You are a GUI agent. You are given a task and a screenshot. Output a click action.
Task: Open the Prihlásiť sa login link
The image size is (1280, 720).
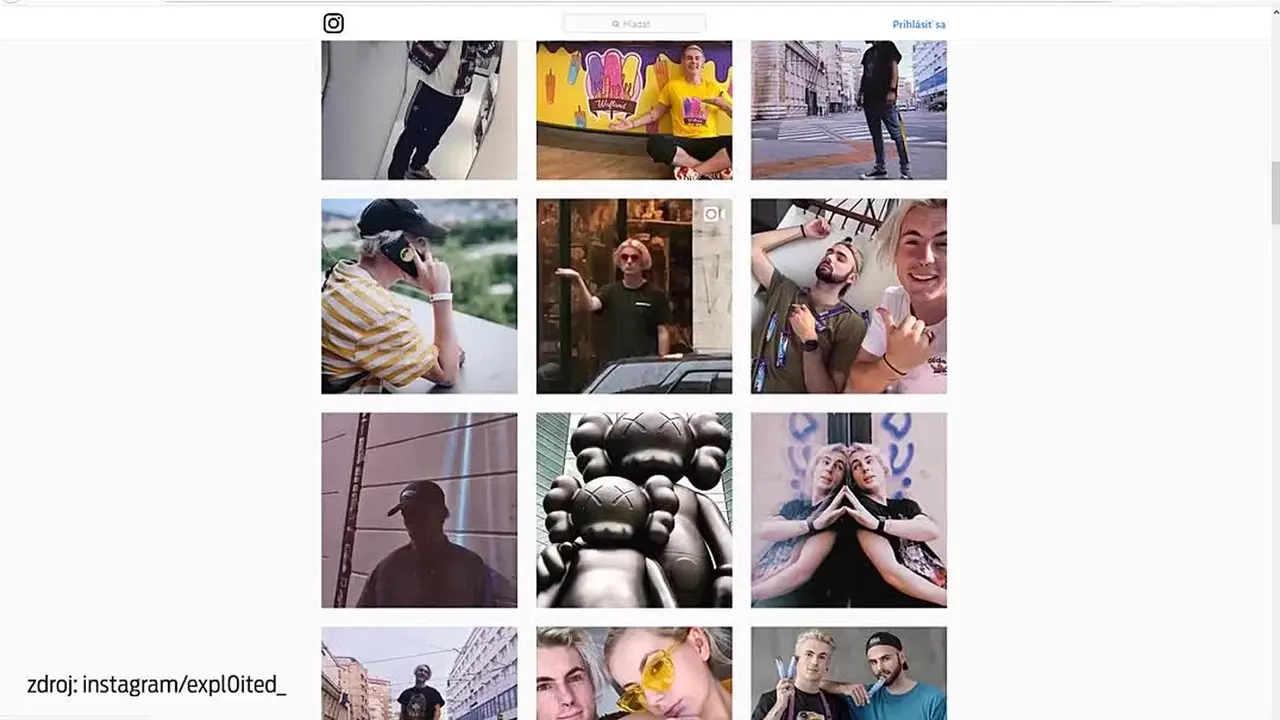pyautogui.click(x=918, y=24)
